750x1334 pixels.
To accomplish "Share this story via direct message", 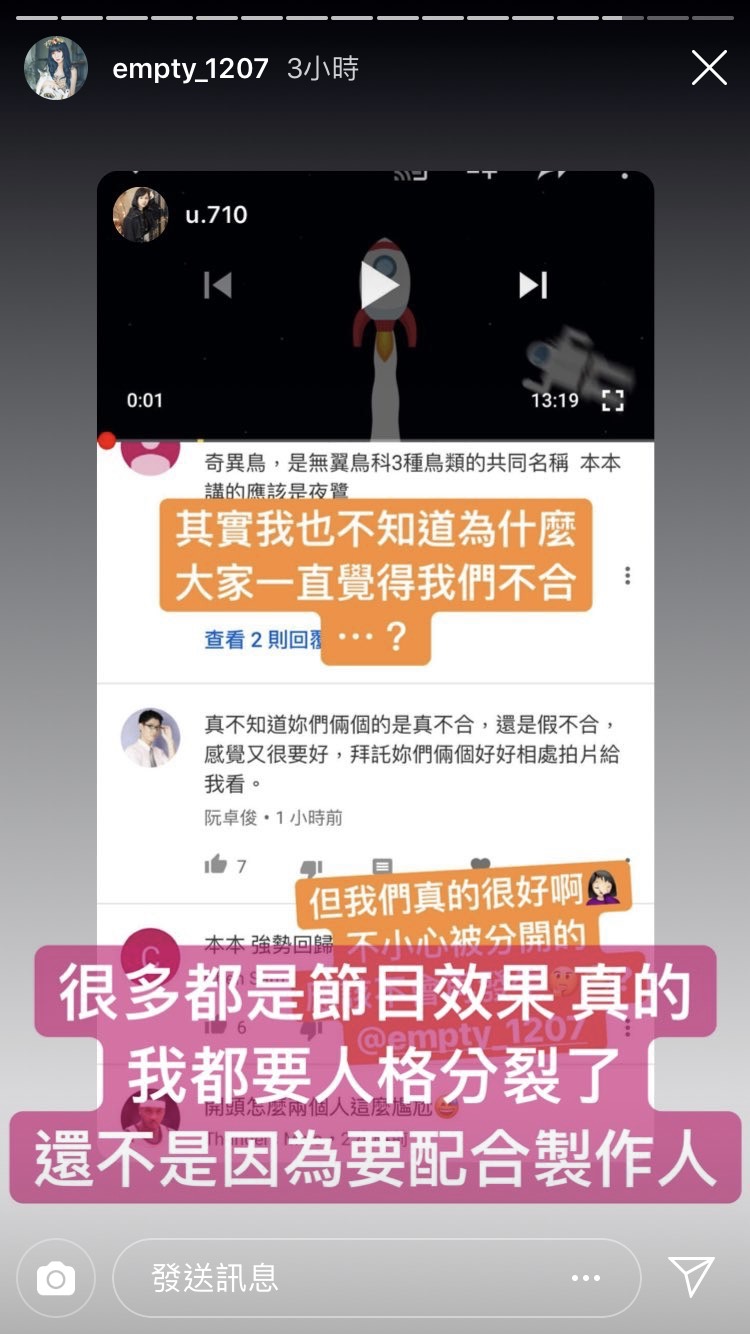I will 692,1277.
